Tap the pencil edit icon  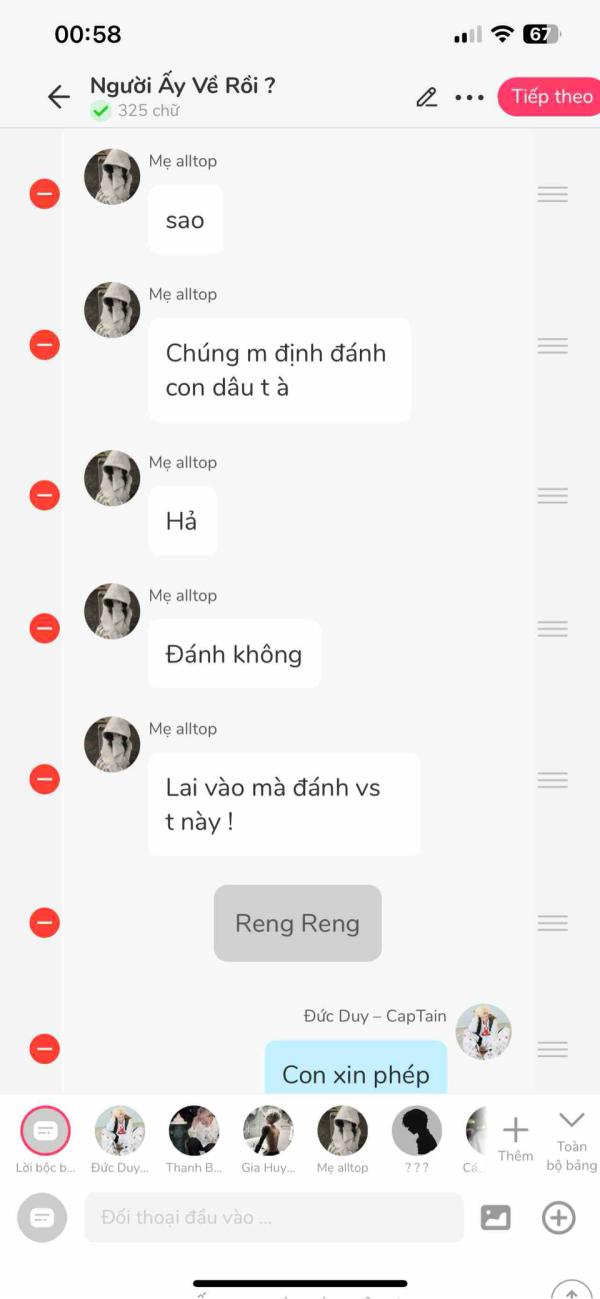[427, 97]
